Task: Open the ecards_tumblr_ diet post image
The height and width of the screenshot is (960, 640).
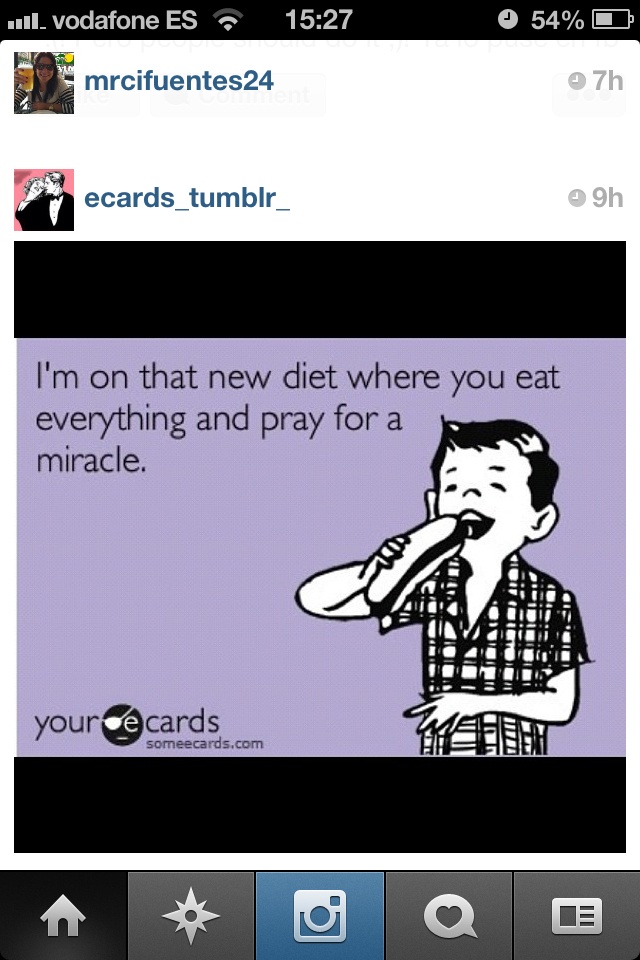Action: (320, 547)
